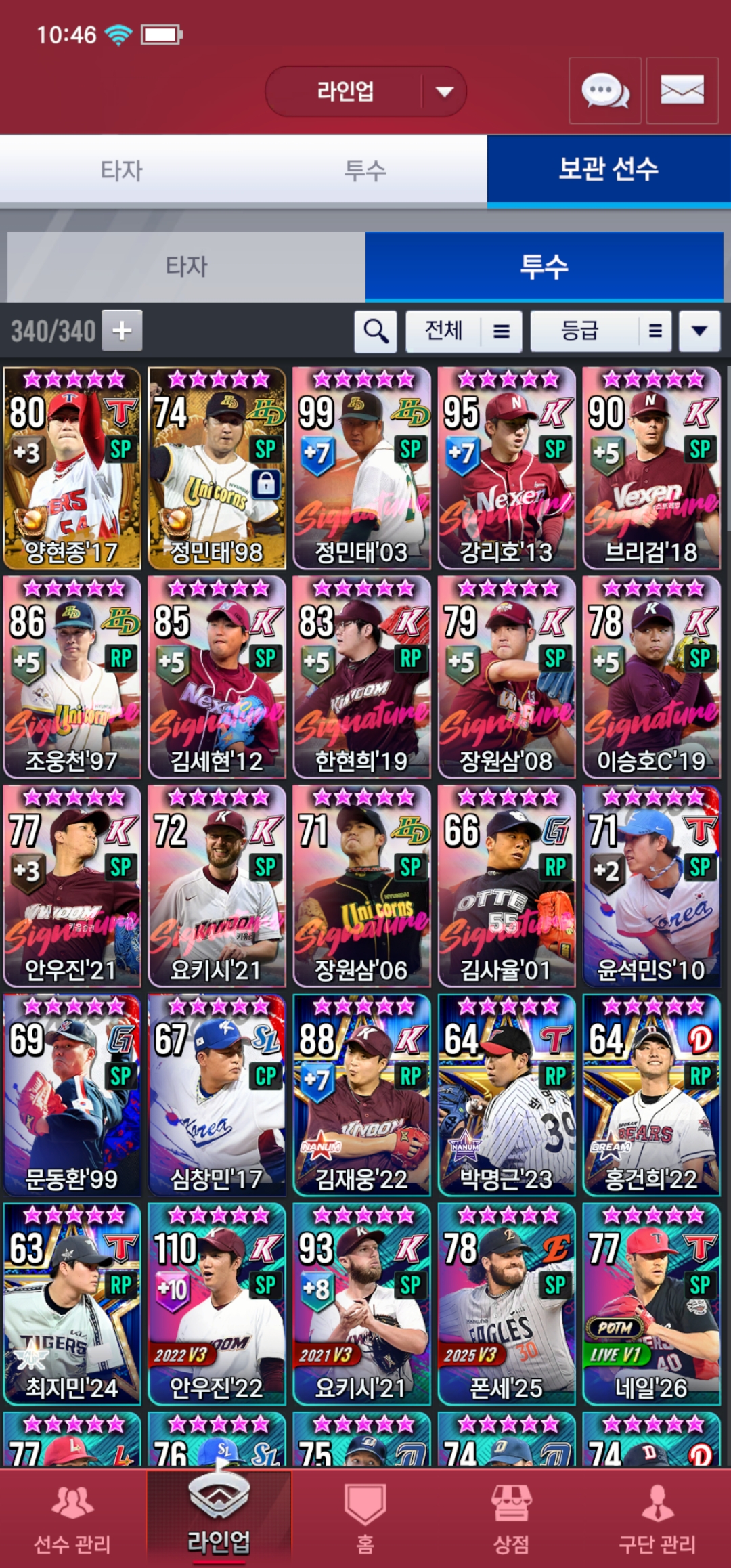Switch to the top 타자 tab
The height and width of the screenshot is (1568, 731).
coord(122,170)
